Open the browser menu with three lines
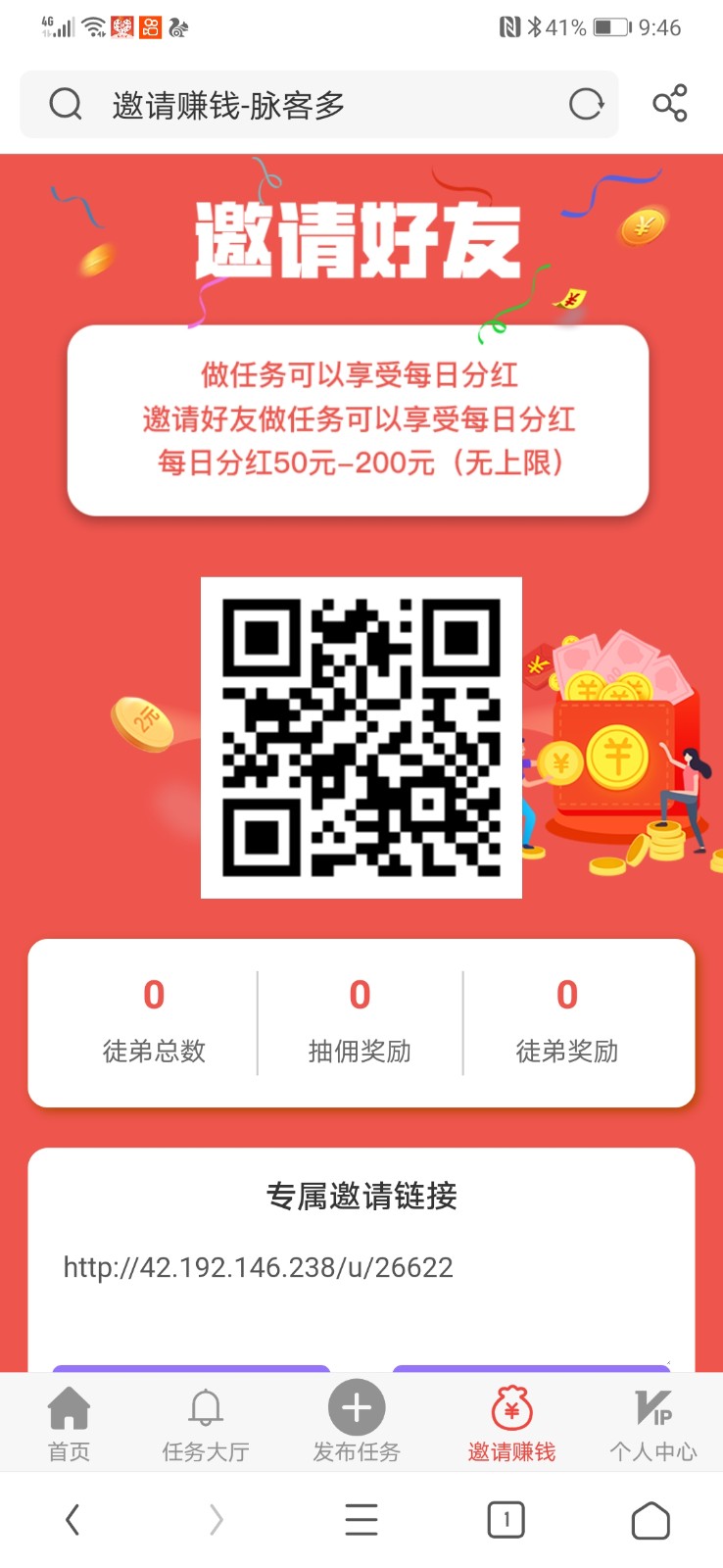The image size is (723, 1568). pos(361,1520)
